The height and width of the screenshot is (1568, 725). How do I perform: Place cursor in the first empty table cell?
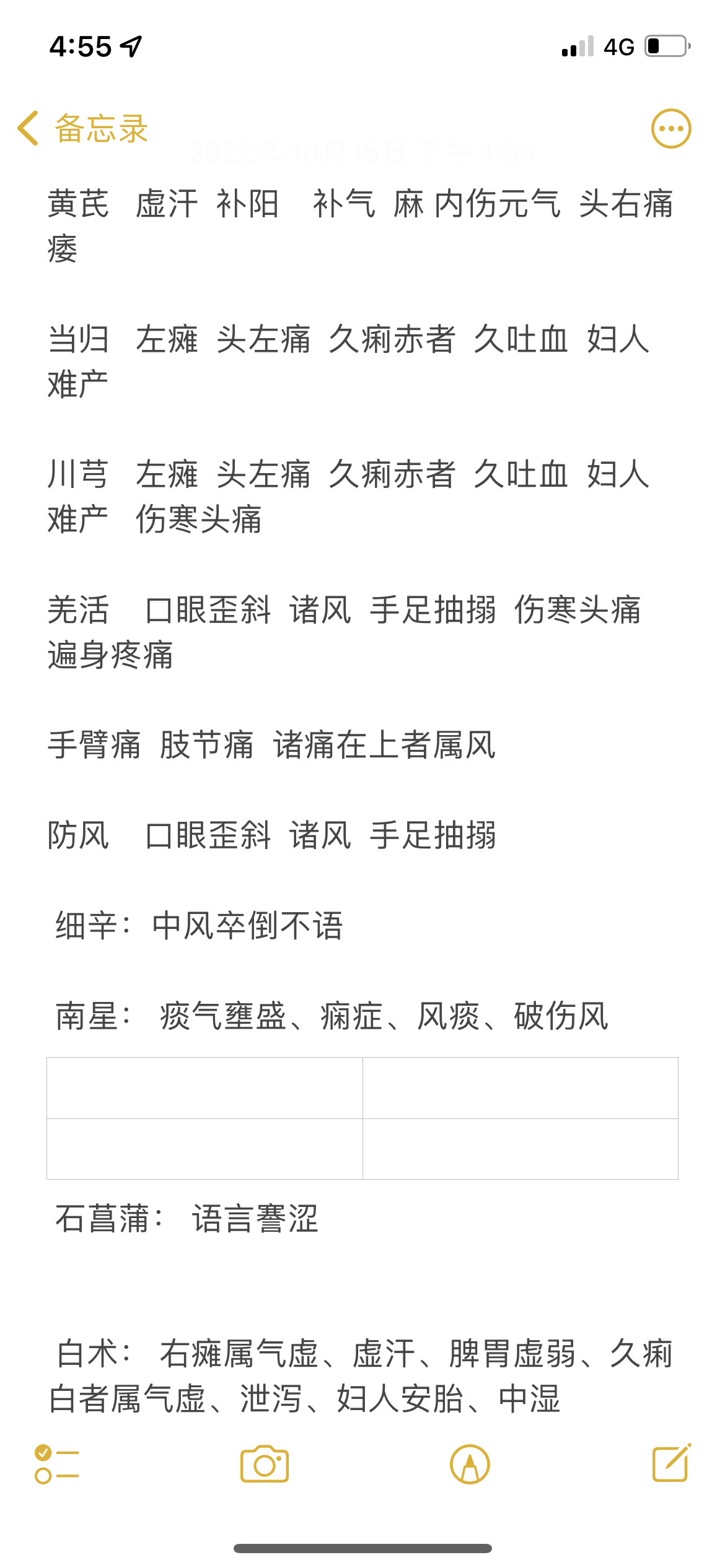(x=204, y=1088)
